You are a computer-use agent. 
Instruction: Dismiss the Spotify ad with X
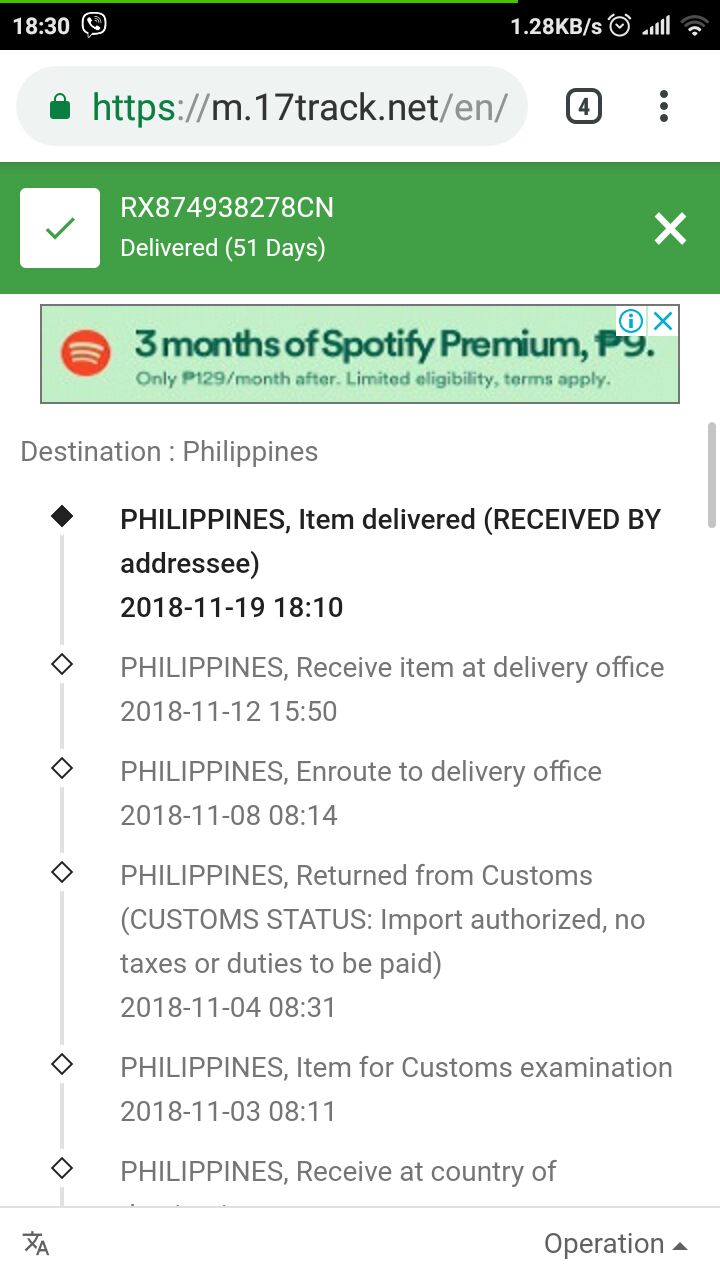pos(663,321)
